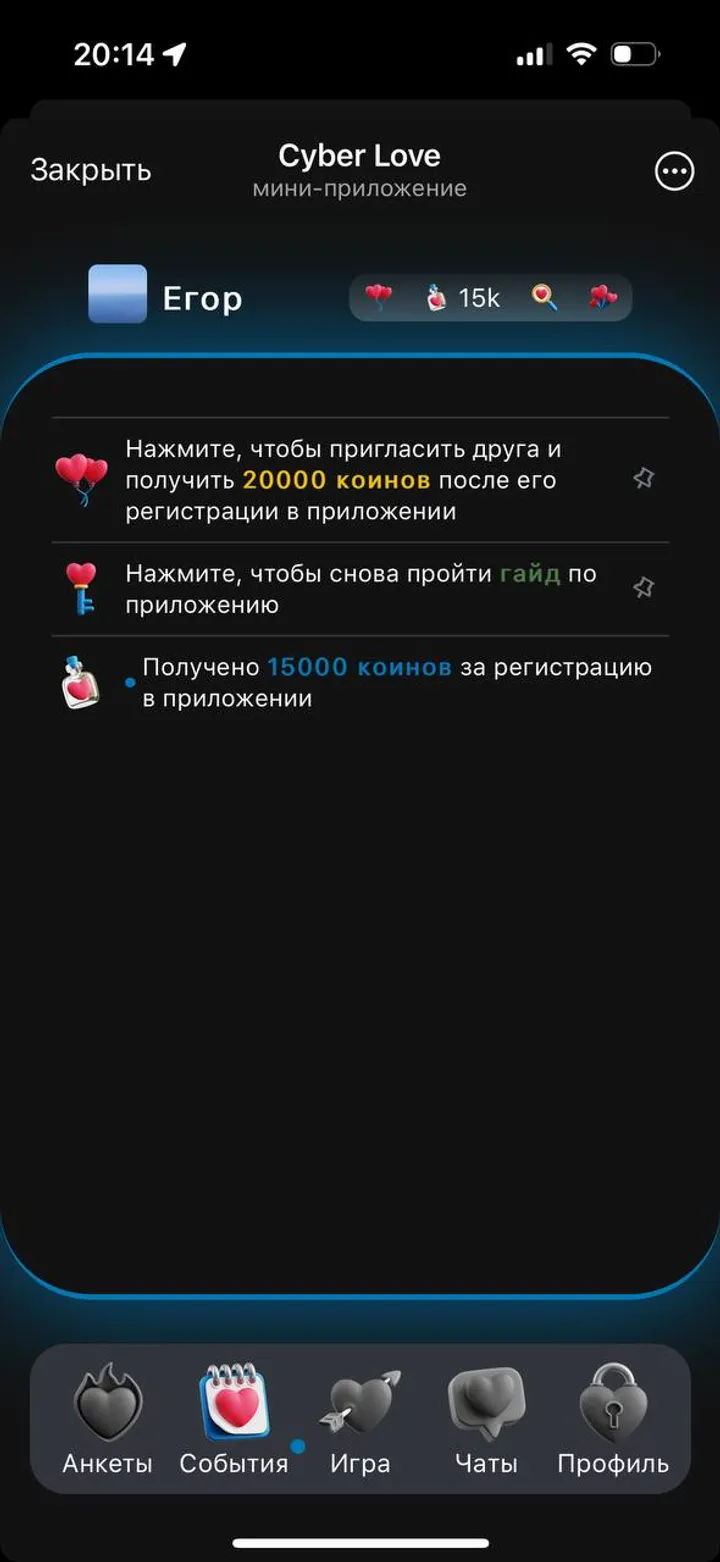Open Егор's profile avatar
This screenshot has width=720, height=1562.
(117, 294)
